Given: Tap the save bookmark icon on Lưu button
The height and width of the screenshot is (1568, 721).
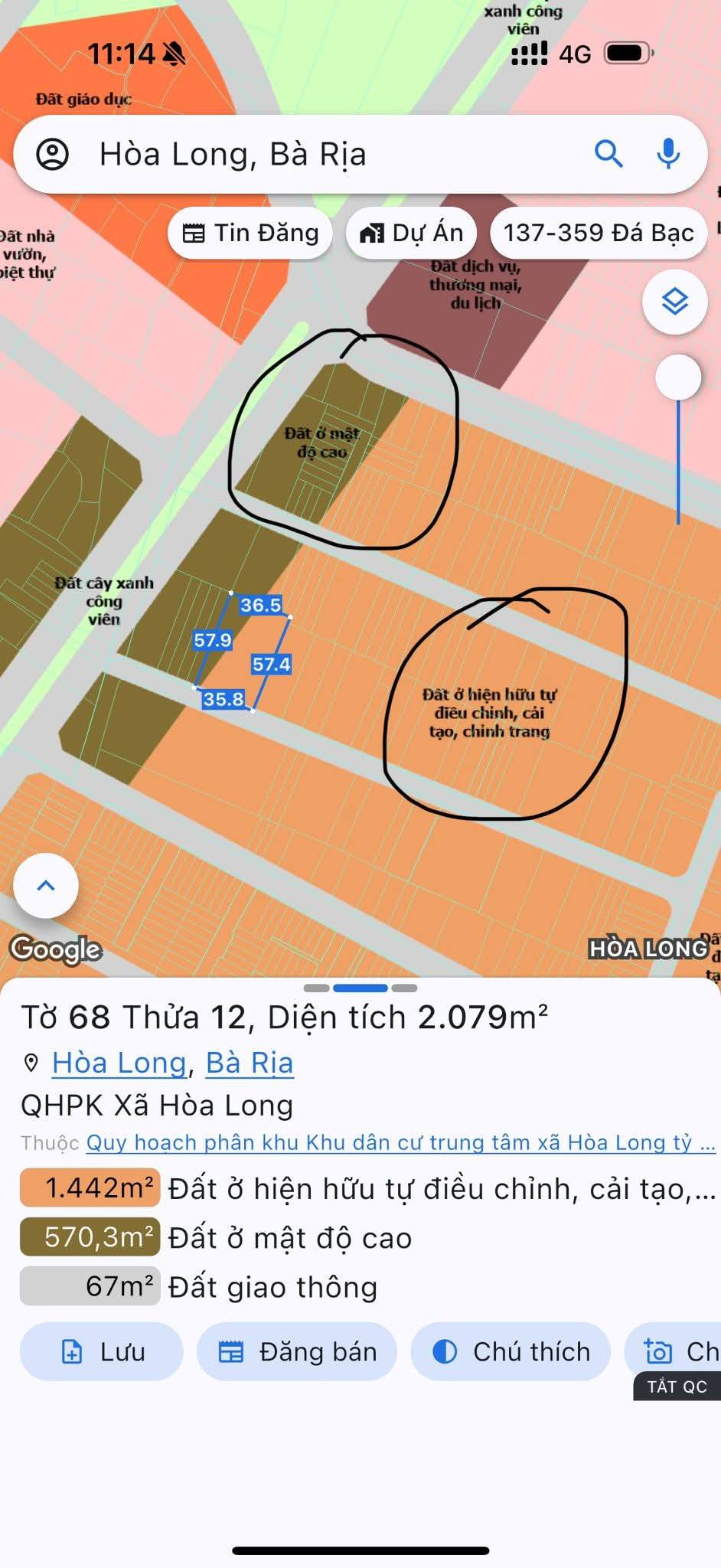Looking at the screenshot, I should coord(71,1352).
